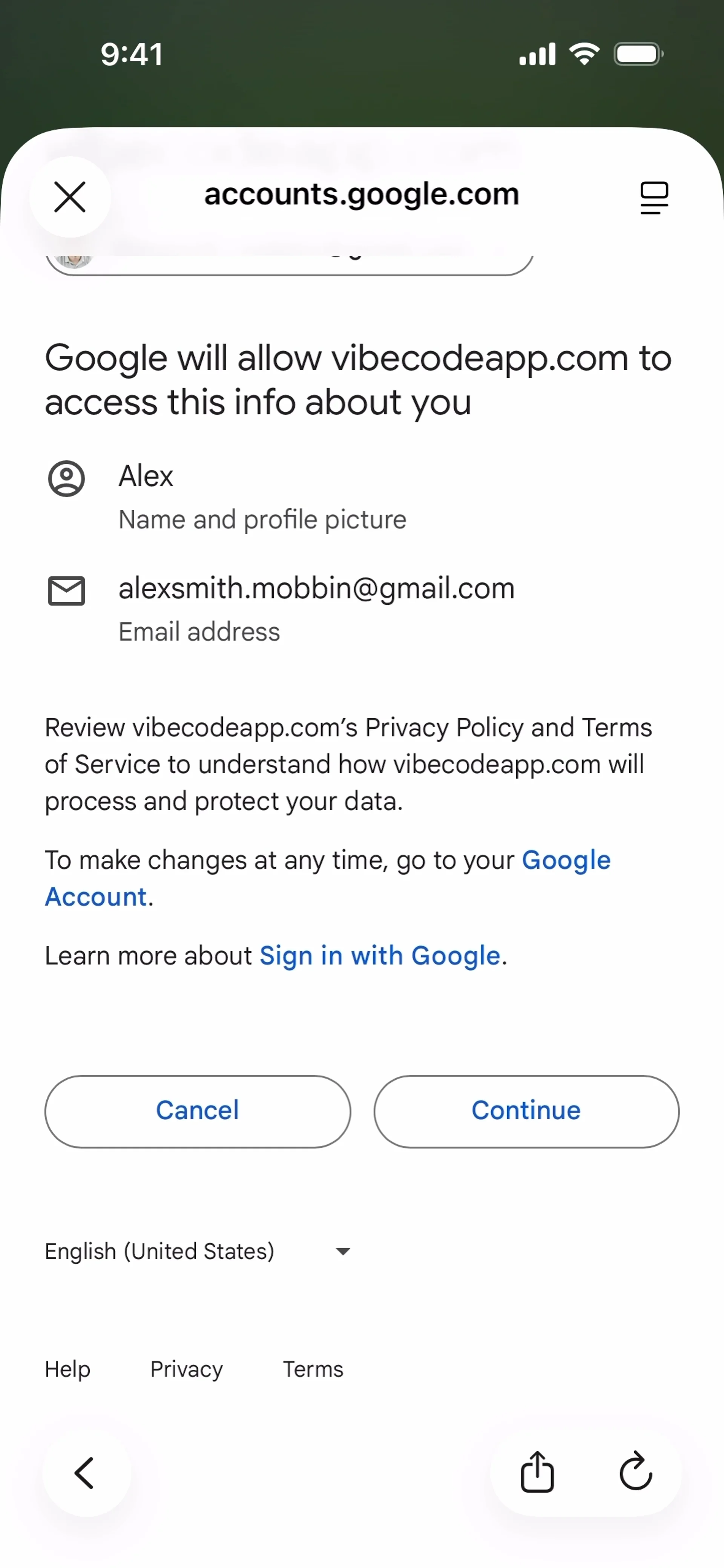Go back to the previous page
The height and width of the screenshot is (1568, 724).
pyautogui.click(x=85, y=1473)
